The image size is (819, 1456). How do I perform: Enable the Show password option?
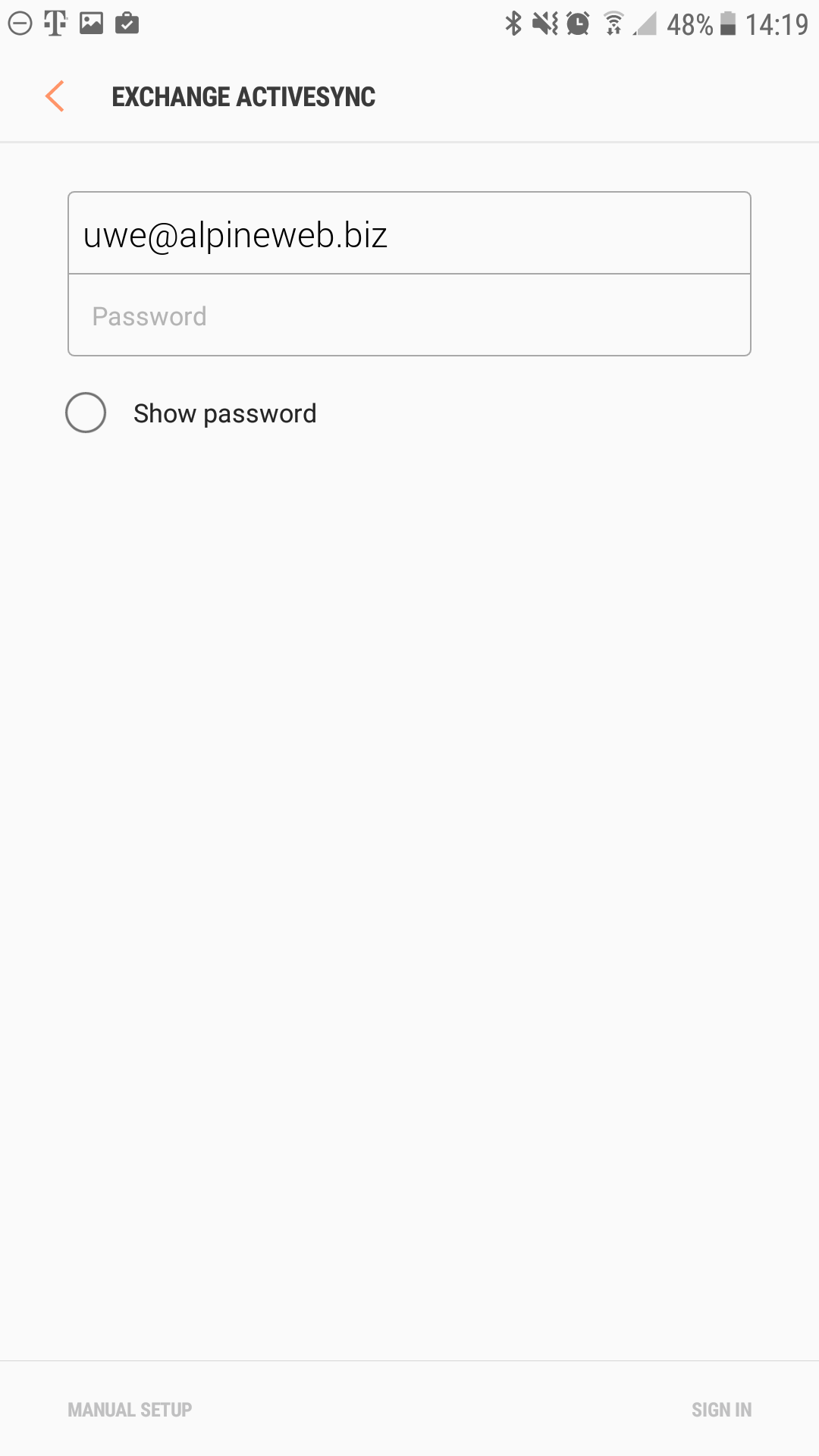point(86,413)
